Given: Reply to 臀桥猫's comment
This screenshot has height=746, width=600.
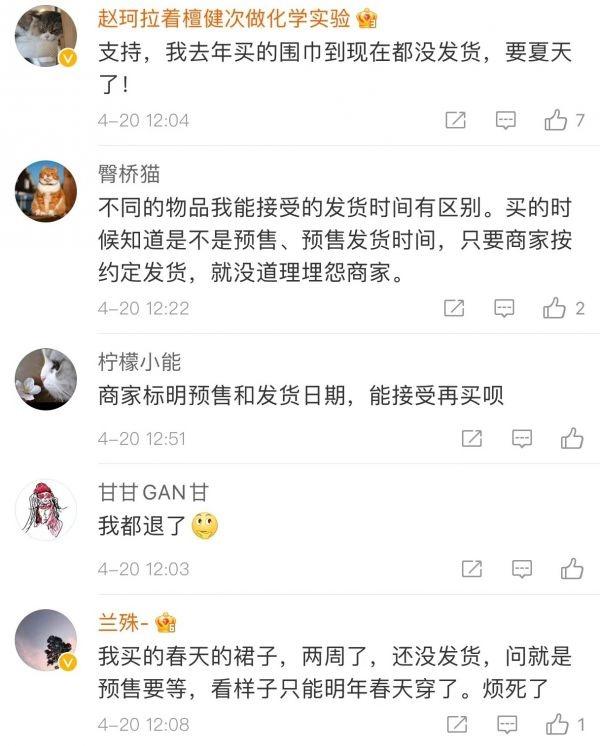Looking at the screenshot, I should [506, 308].
